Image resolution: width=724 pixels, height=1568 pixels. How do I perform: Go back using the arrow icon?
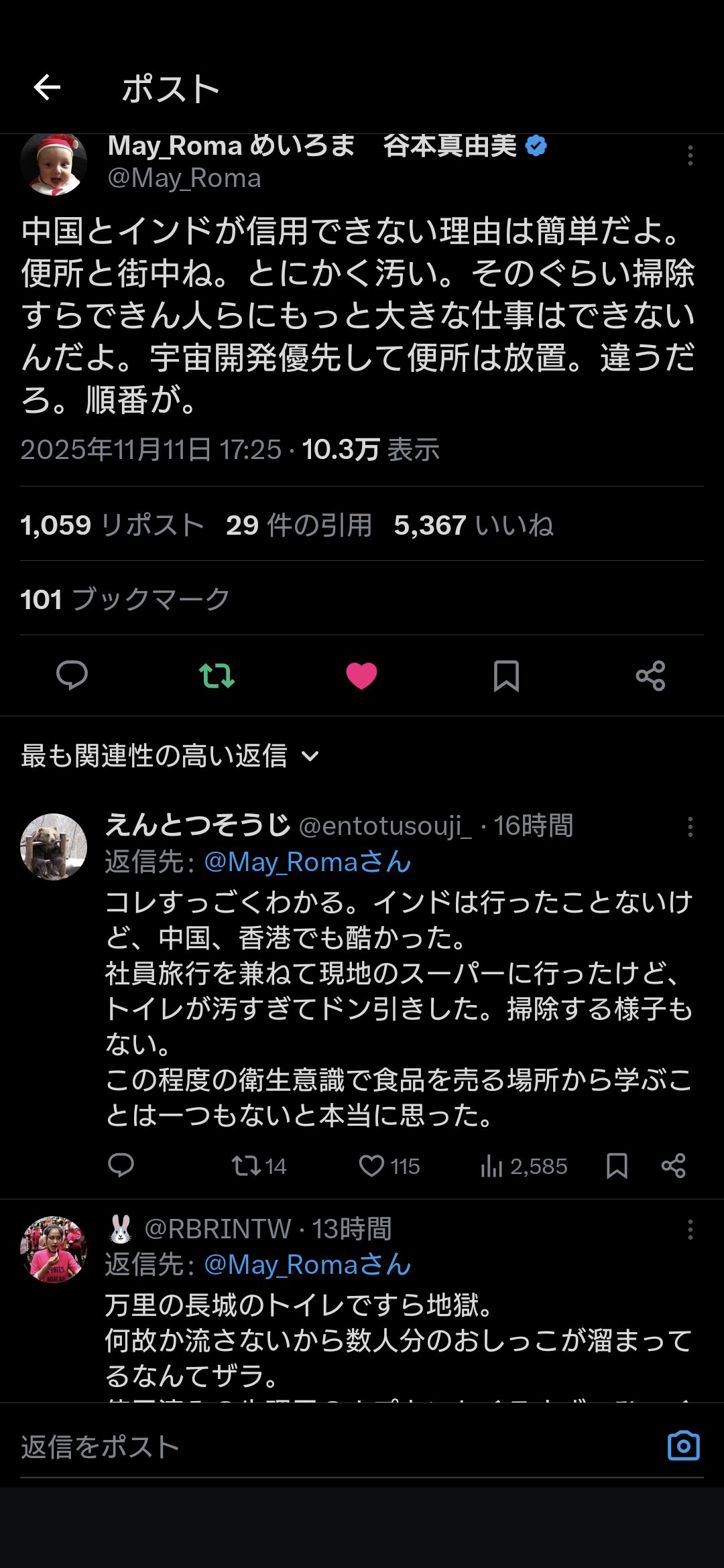point(47,87)
